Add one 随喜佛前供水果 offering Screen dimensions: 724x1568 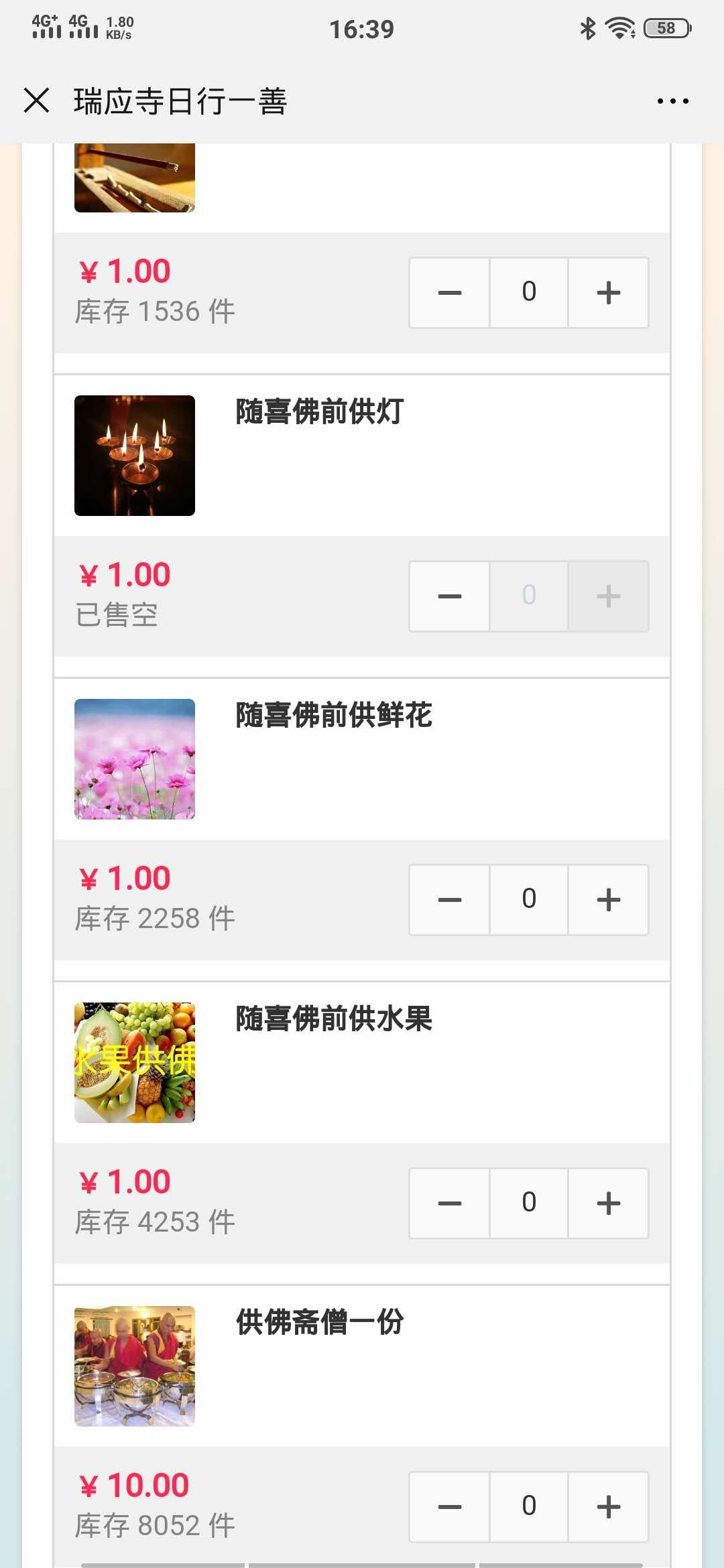(608, 1203)
